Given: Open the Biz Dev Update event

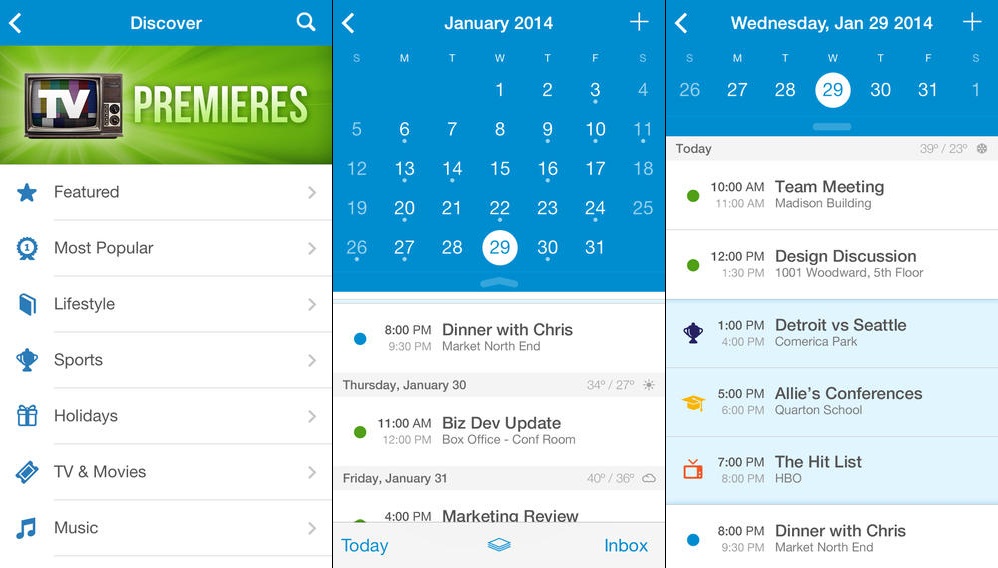Looking at the screenshot, I should point(500,431).
